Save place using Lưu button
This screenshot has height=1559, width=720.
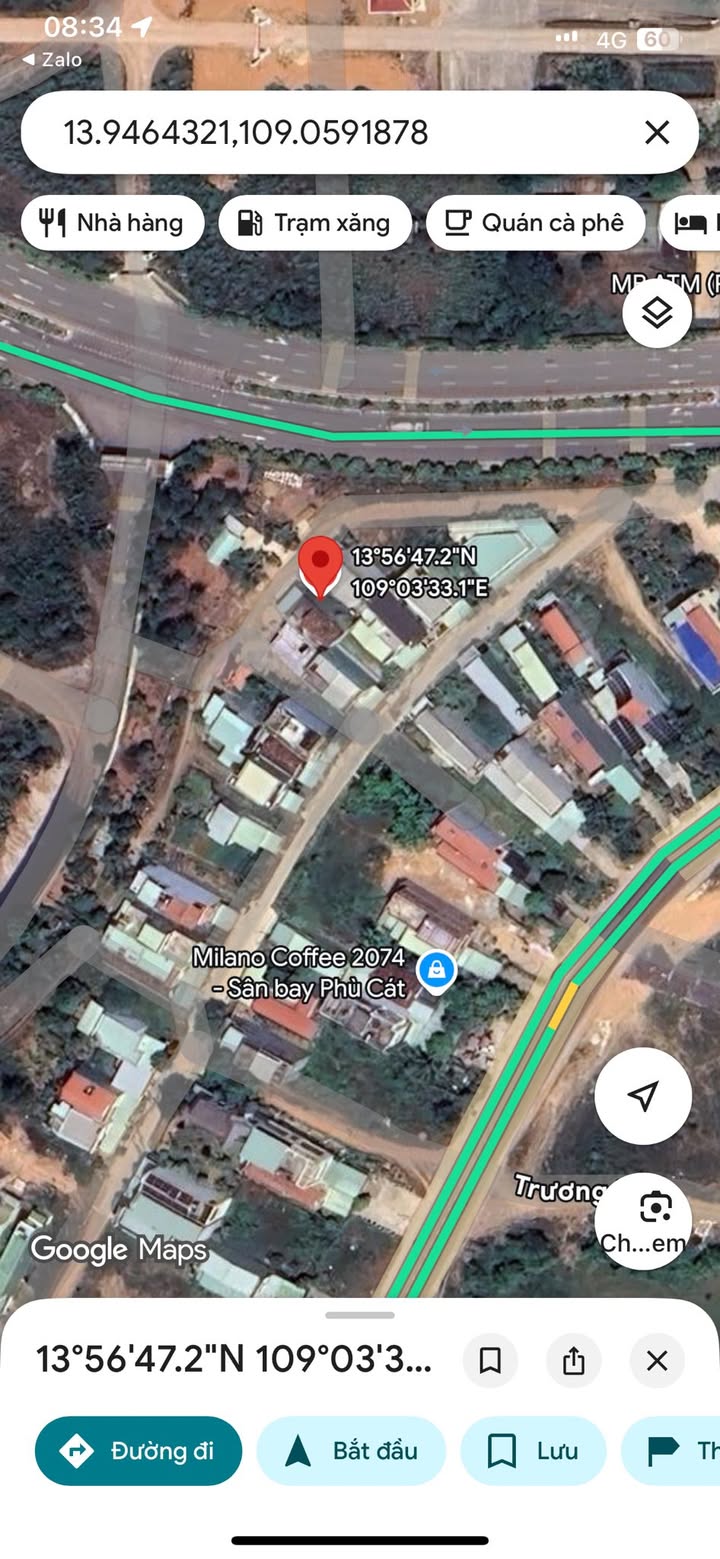click(x=533, y=1451)
